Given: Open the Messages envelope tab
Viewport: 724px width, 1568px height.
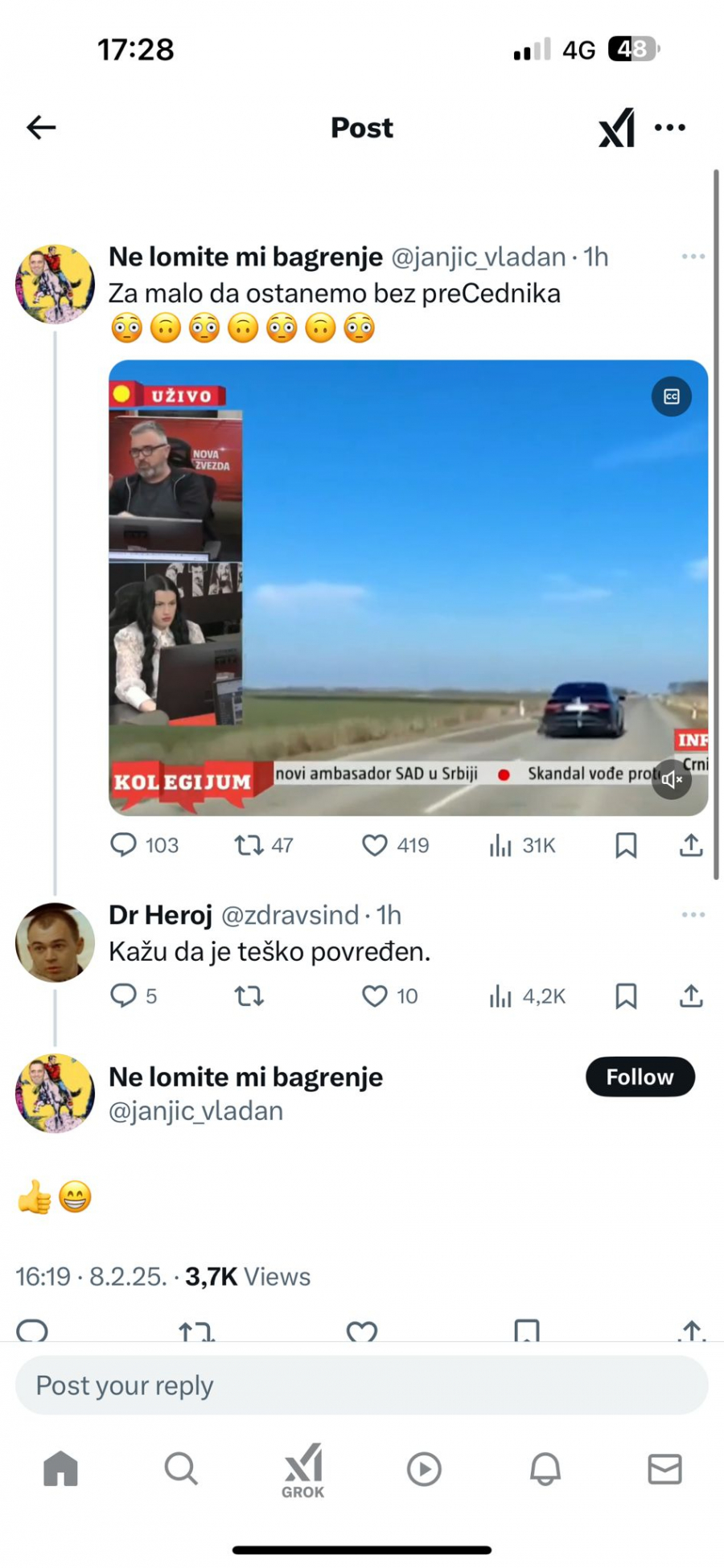Looking at the screenshot, I should coord(664,1469).
